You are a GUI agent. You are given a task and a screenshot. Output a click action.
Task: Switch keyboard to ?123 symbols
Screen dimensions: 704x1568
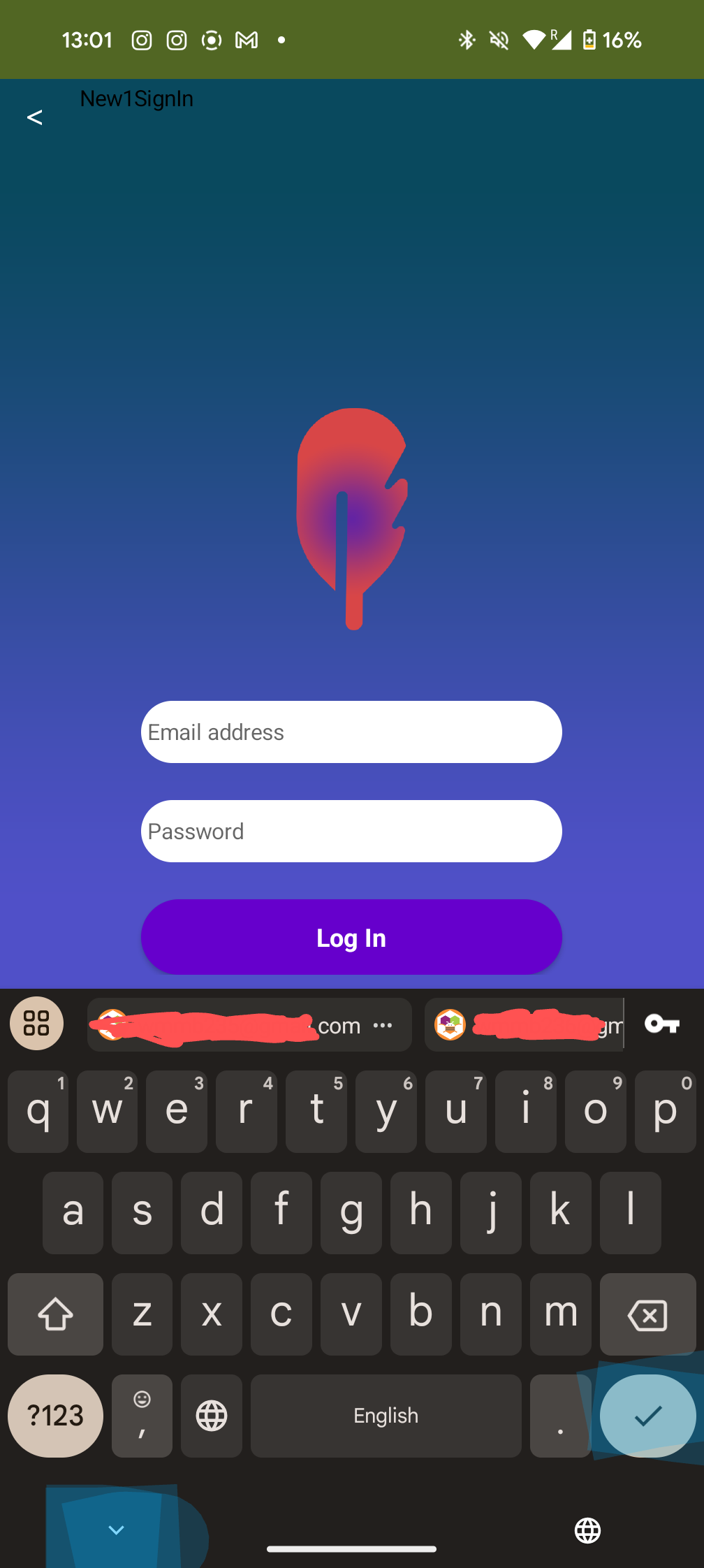pos(55,1416)
